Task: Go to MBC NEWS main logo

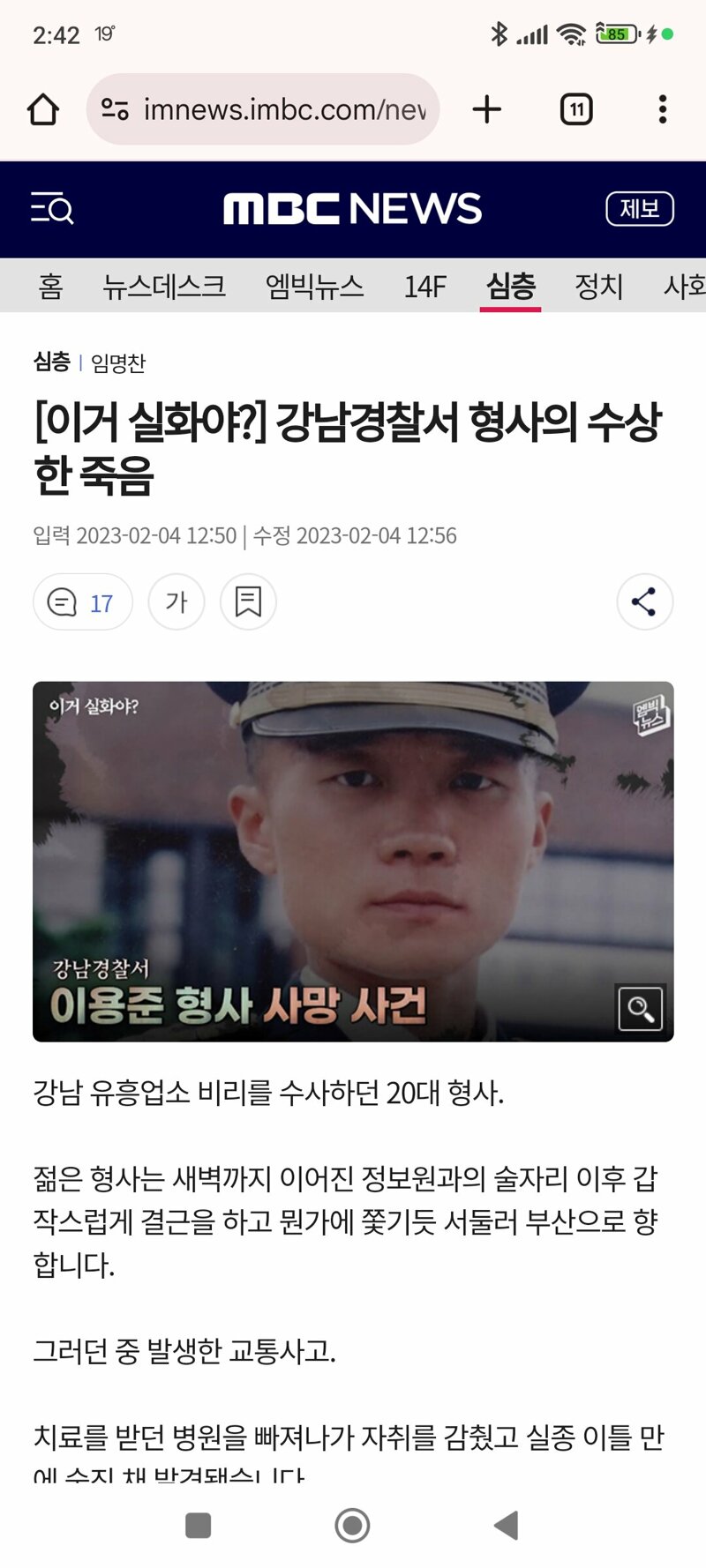Action: [x=352, y=209]
